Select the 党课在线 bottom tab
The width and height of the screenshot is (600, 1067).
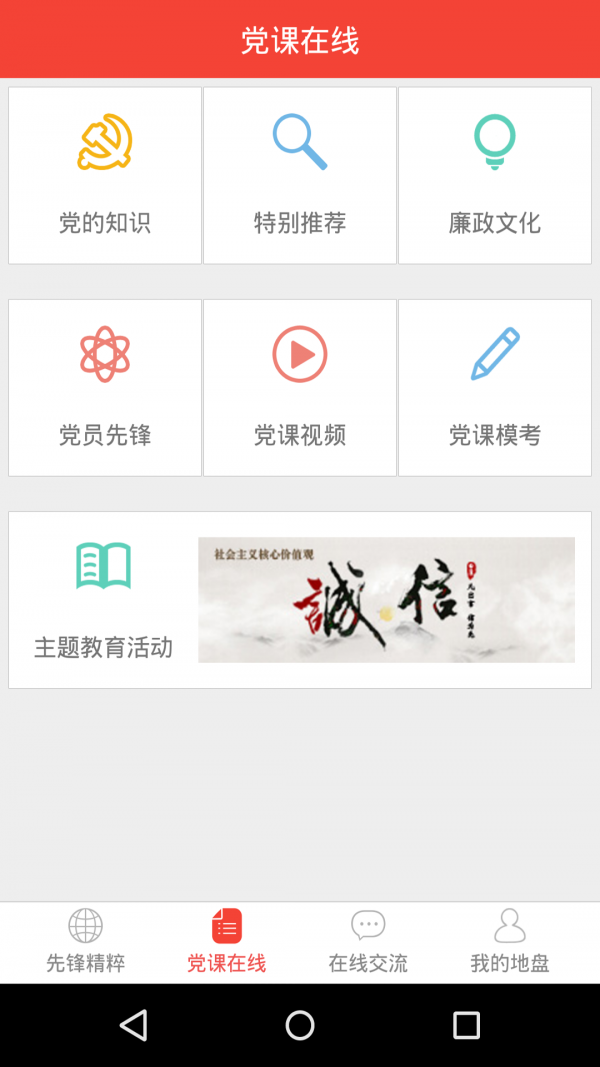pyautogui.click(x=227, y=942)
